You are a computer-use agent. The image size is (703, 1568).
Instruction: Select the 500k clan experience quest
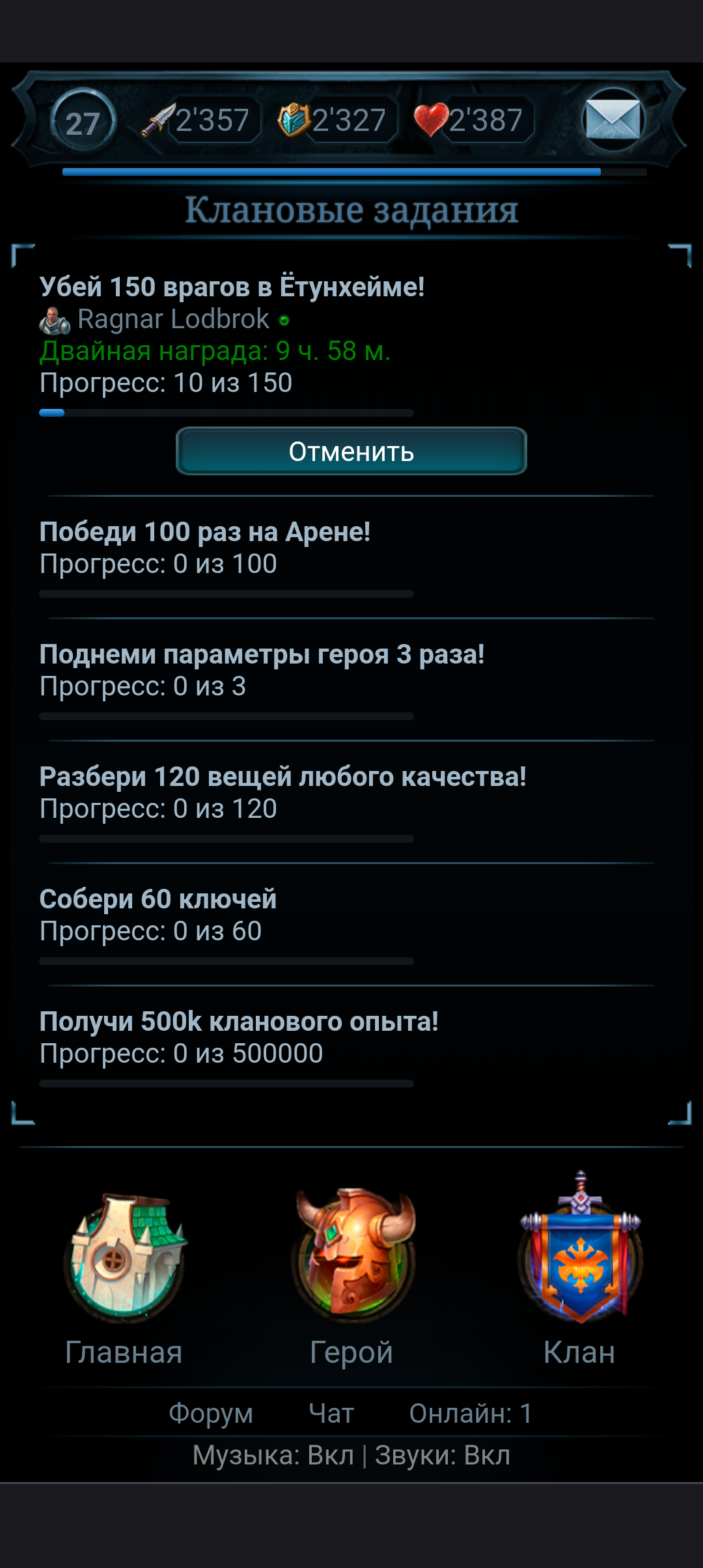coord(238,1022)
